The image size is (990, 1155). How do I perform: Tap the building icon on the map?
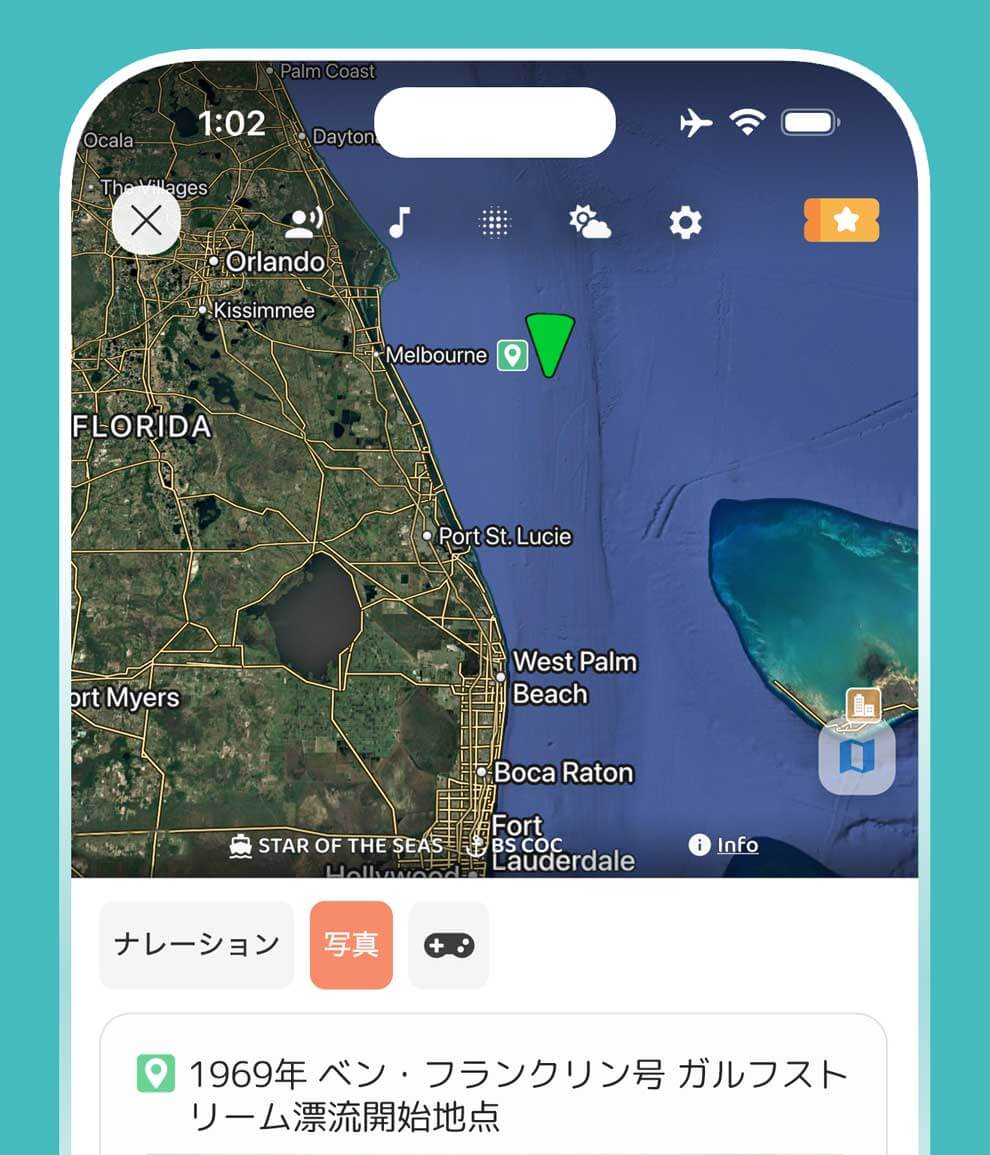pos(862,705)
